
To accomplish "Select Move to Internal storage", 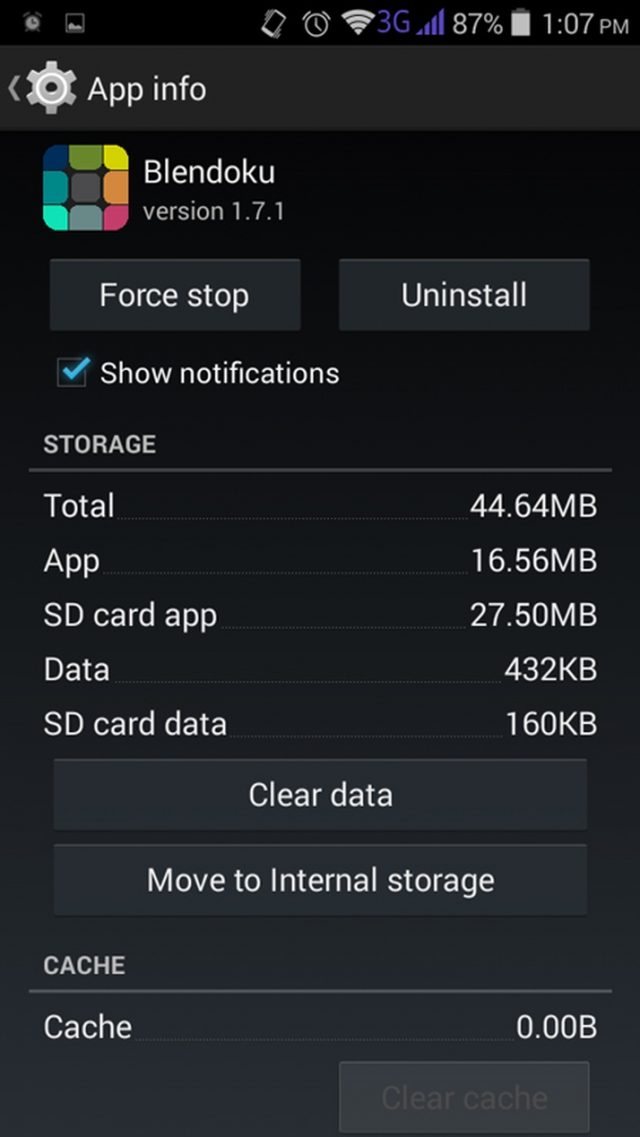I will click(x=320, y=880).
